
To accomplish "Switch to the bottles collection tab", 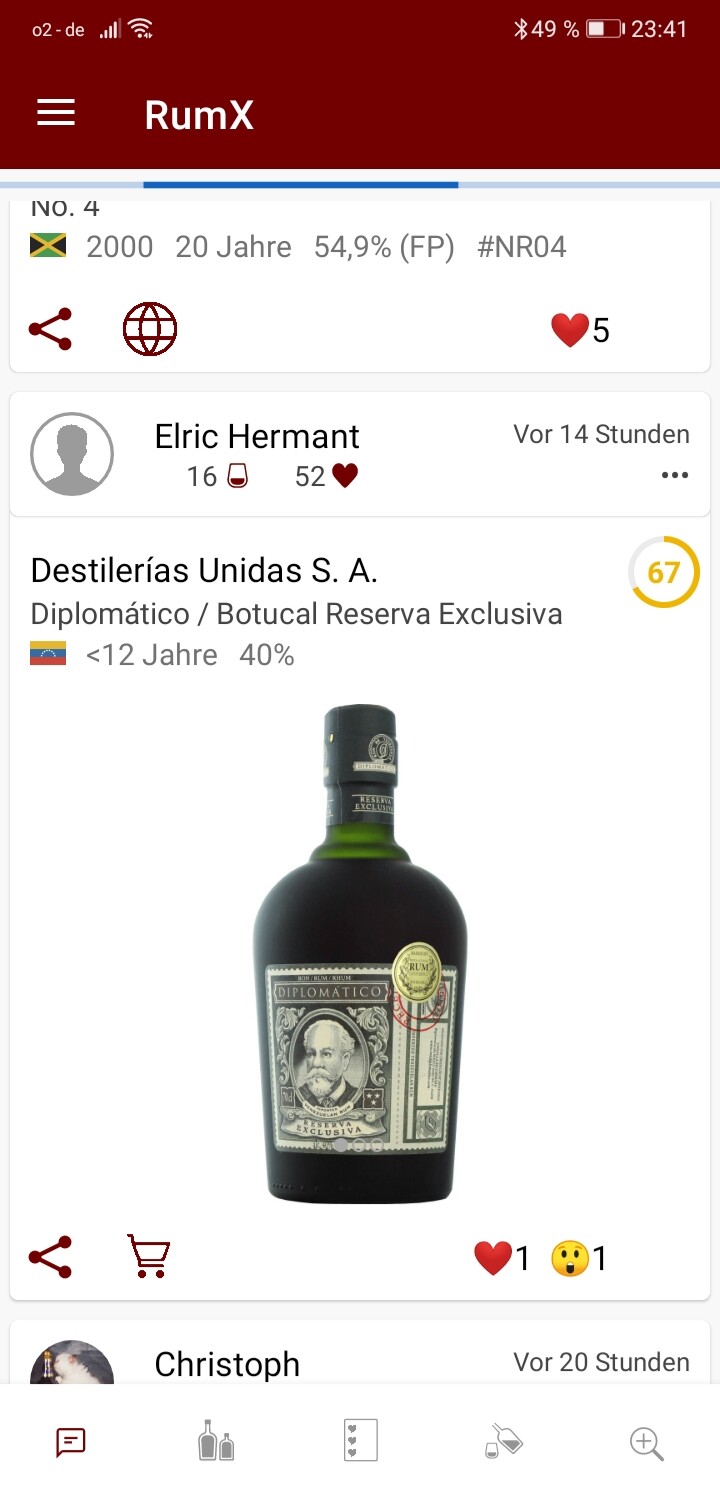I will (x=216, y=1442).
